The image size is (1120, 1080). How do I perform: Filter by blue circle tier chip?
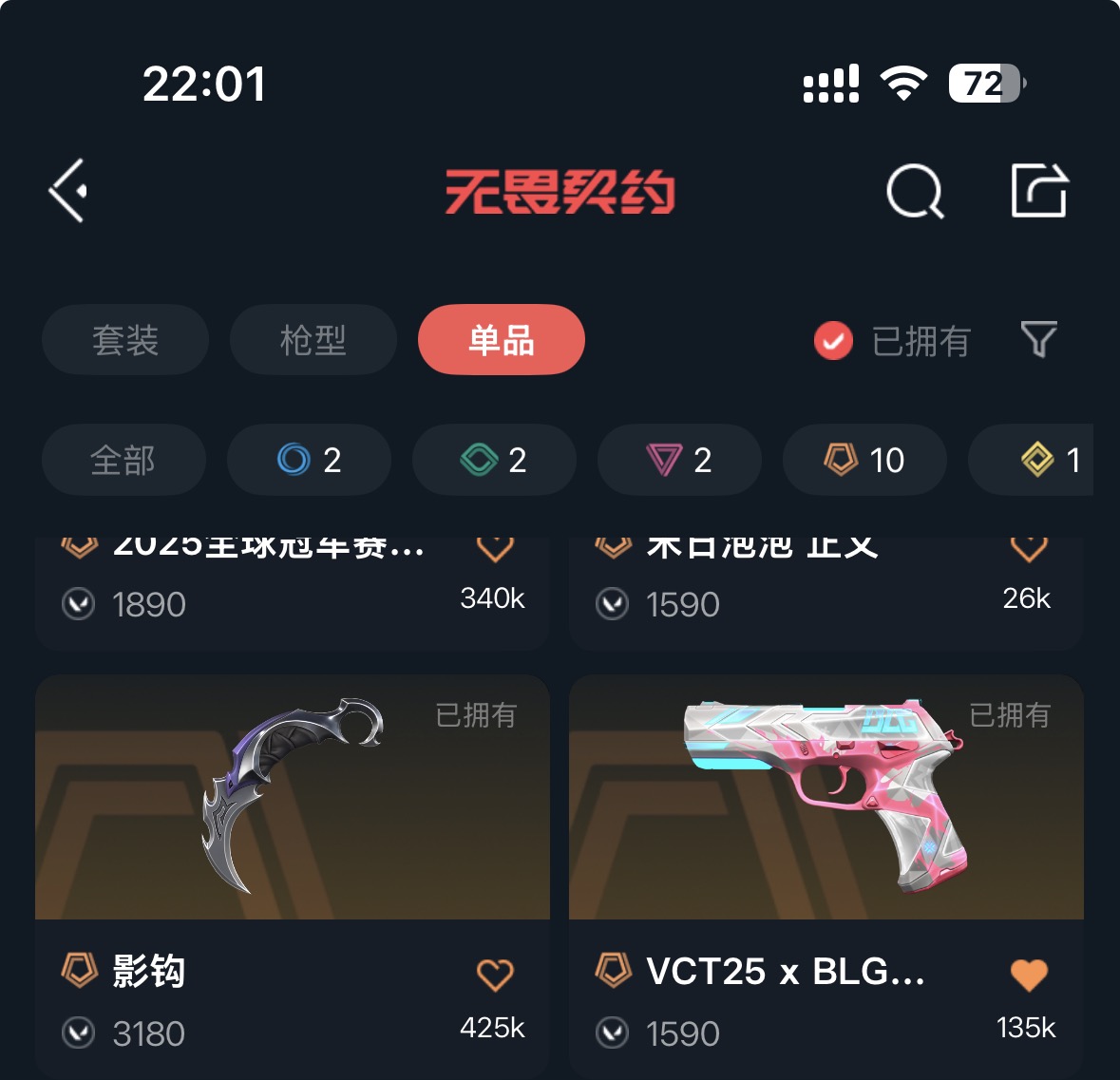coord(309,461)
